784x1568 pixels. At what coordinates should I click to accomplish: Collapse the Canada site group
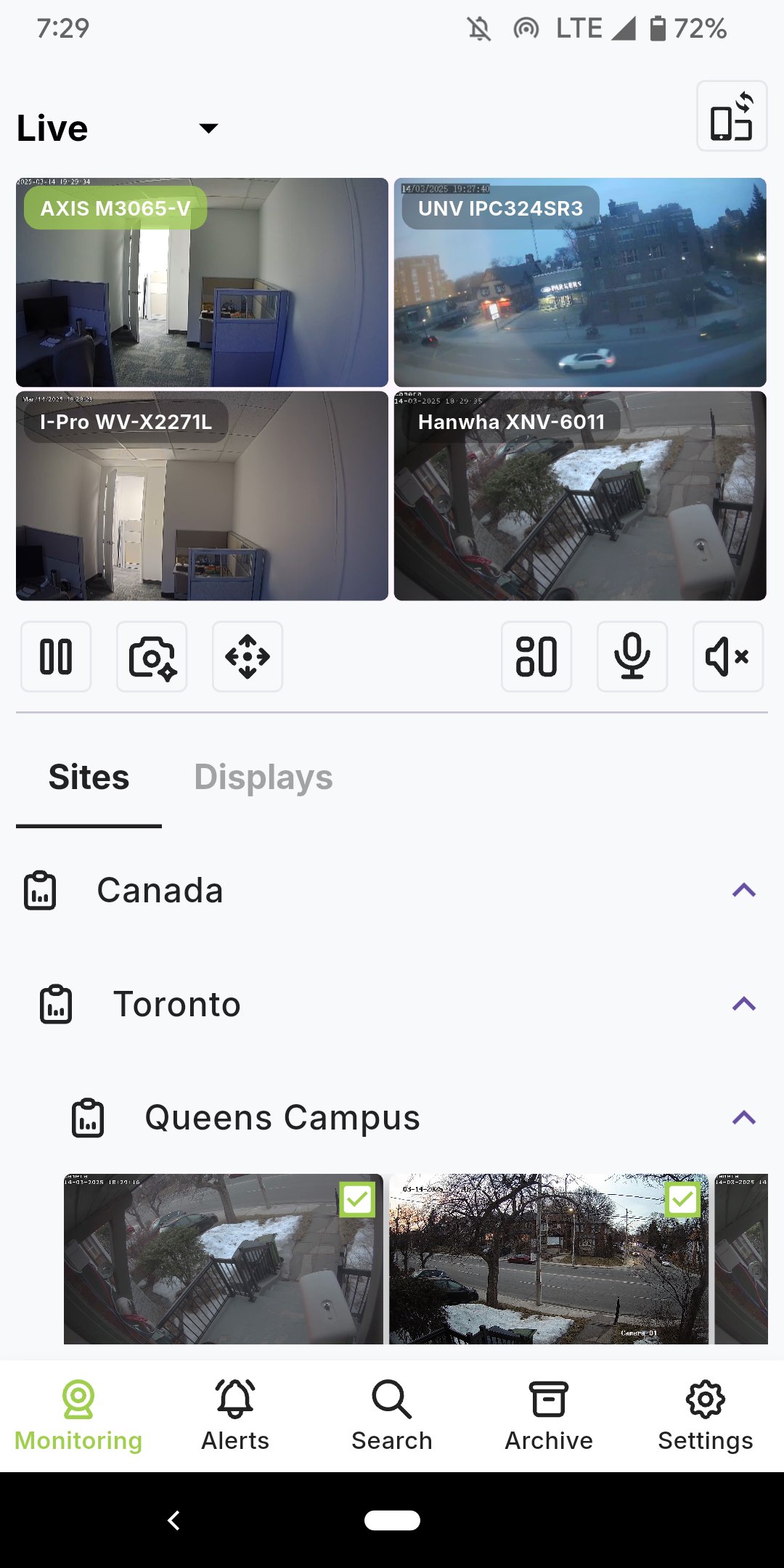pos(743,891)
